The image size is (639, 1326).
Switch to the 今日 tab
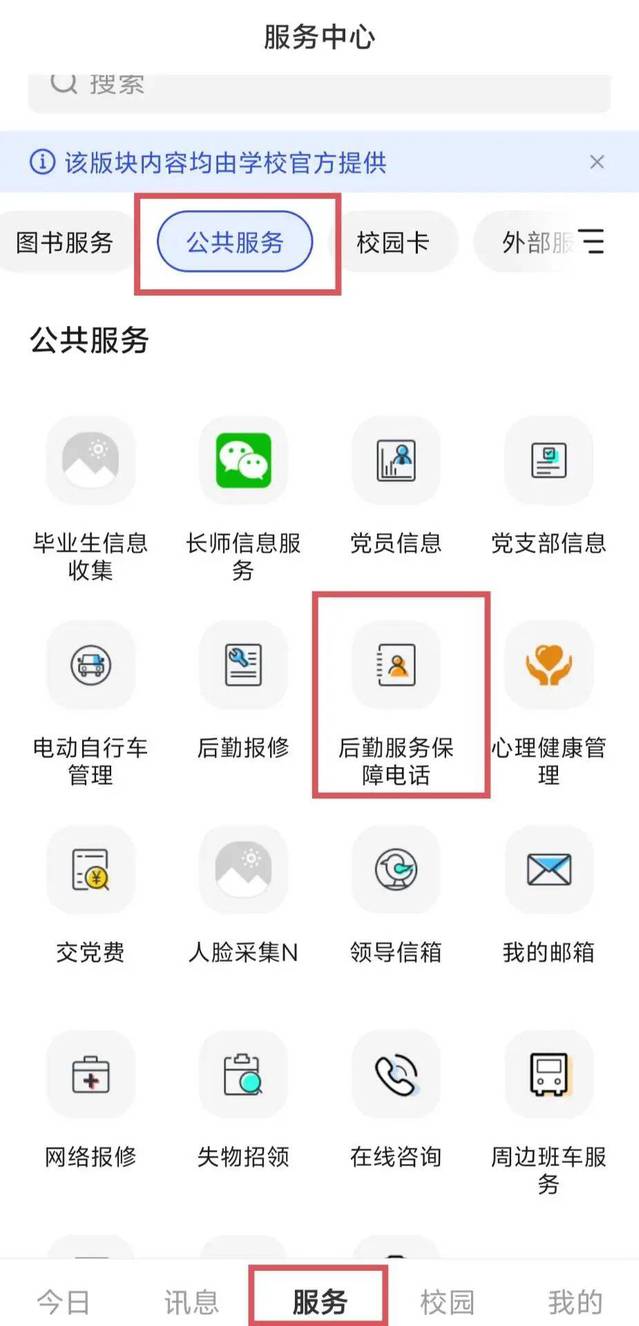pos(63,1301)
